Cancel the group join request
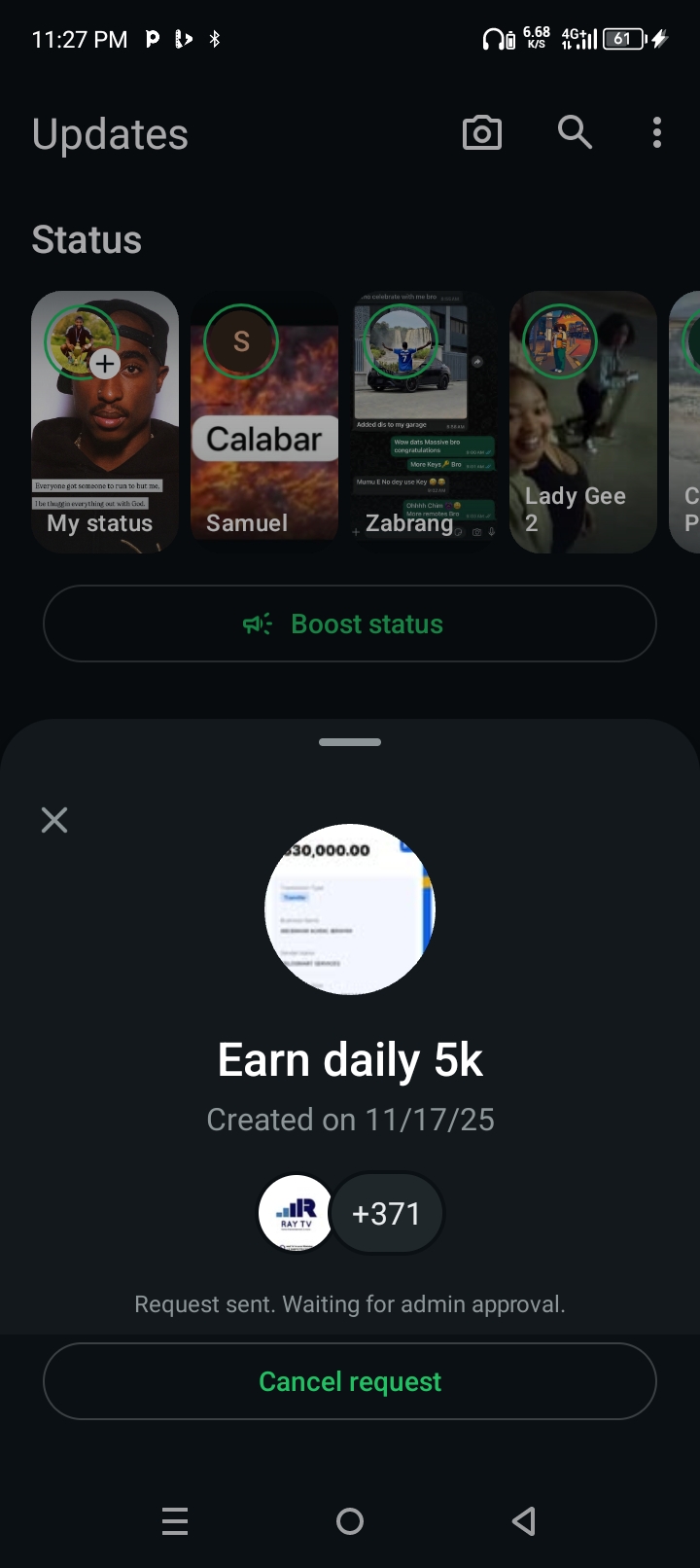Image resolution: width=700 pixels, height=1568 pixels. (350, 1381)
